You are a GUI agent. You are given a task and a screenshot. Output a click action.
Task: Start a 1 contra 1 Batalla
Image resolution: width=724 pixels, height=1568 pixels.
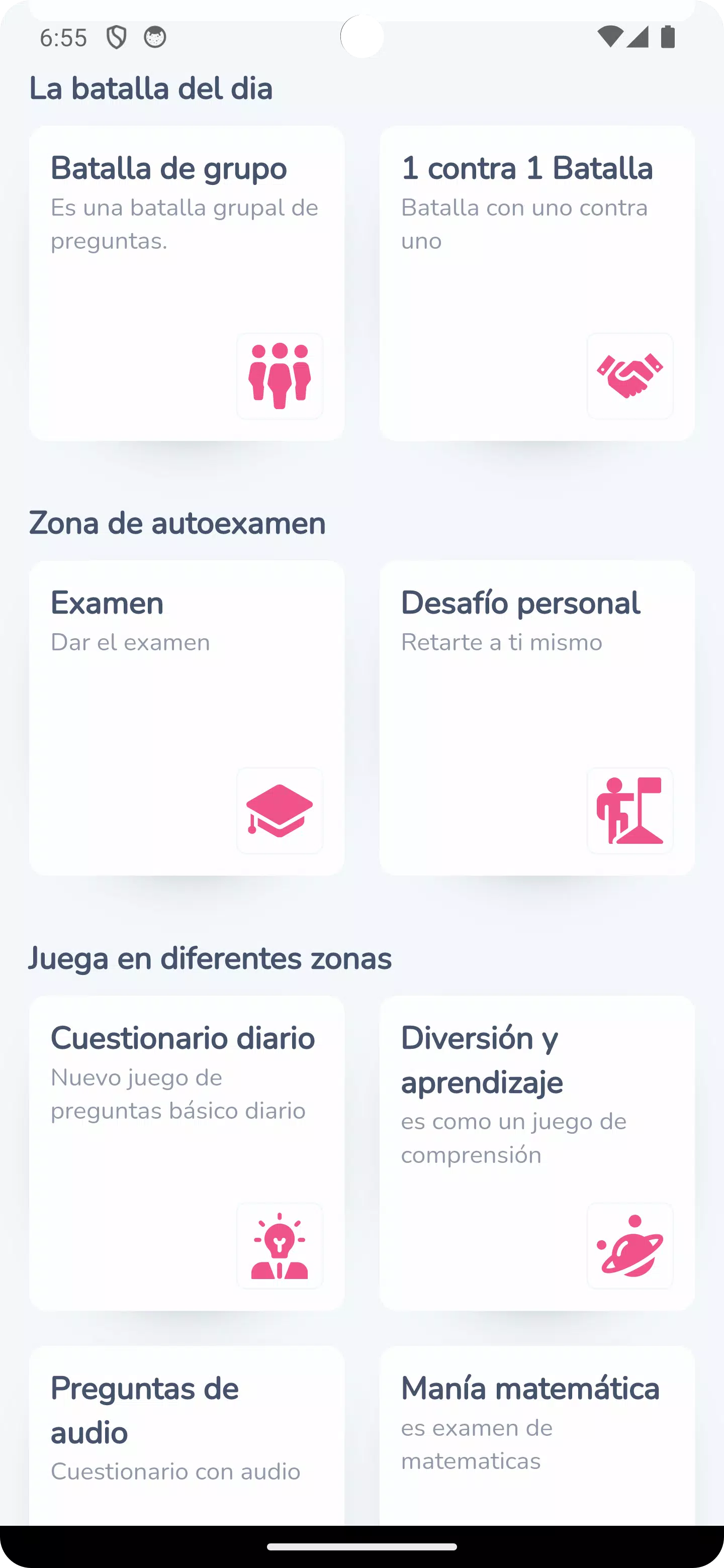[x=536, y=283]
